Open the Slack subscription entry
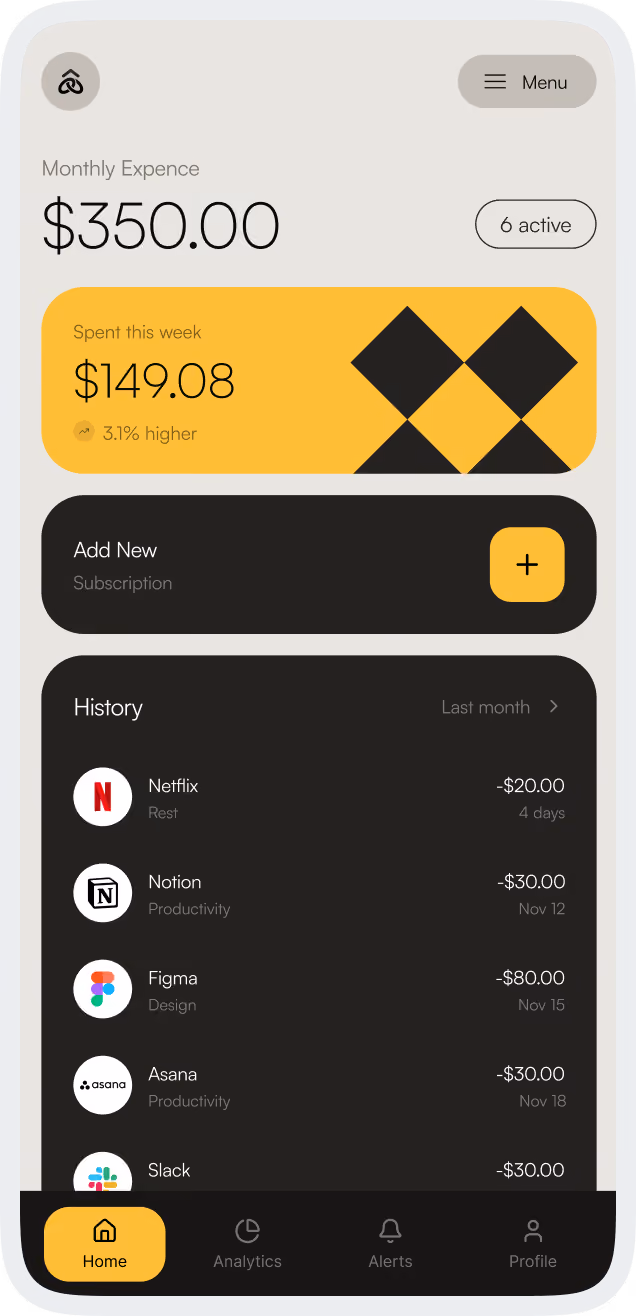Image resolution: width=636 pixels, height=1316 pixels. (319, 1171)
